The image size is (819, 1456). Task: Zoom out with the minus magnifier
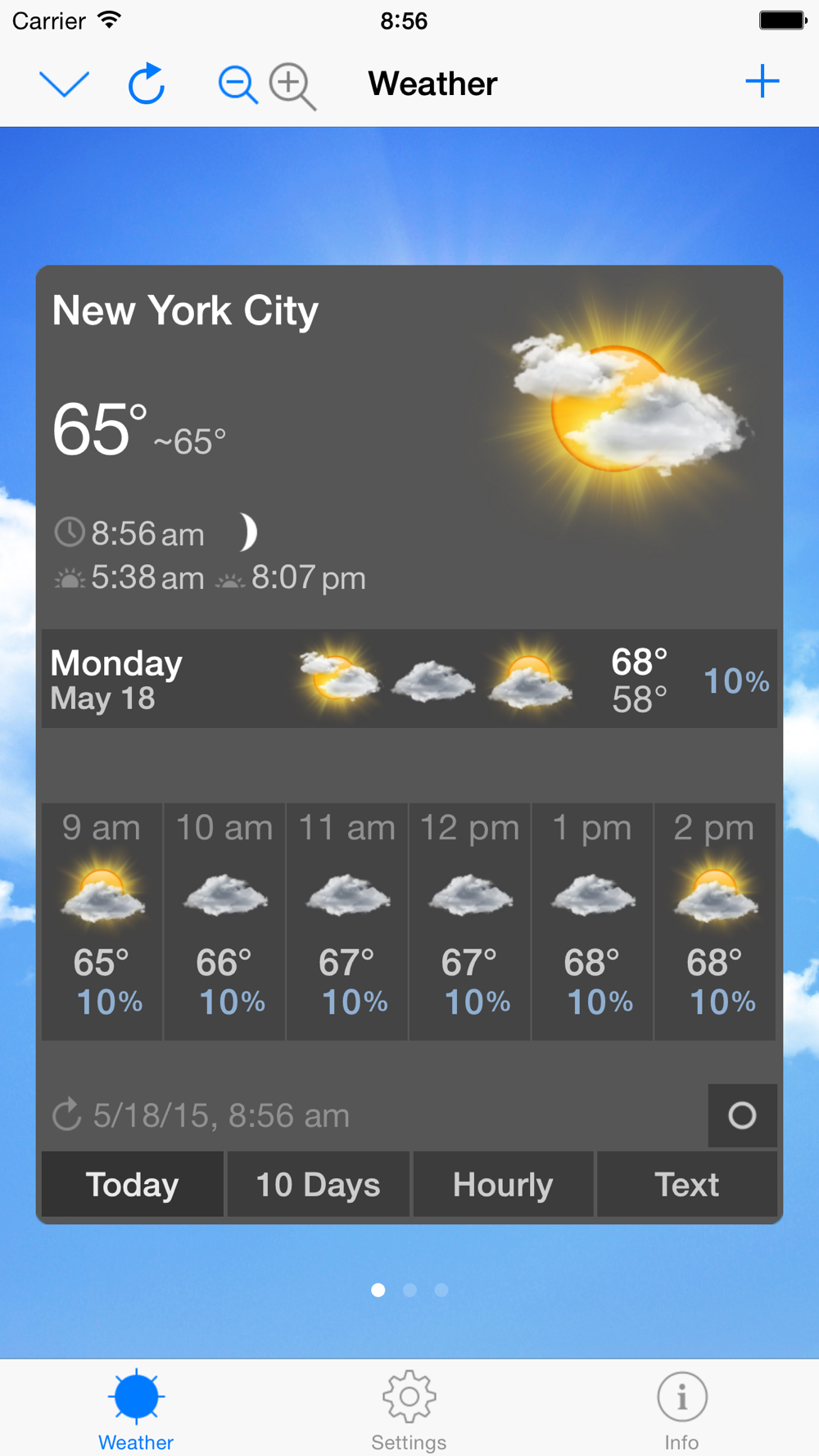238,85
